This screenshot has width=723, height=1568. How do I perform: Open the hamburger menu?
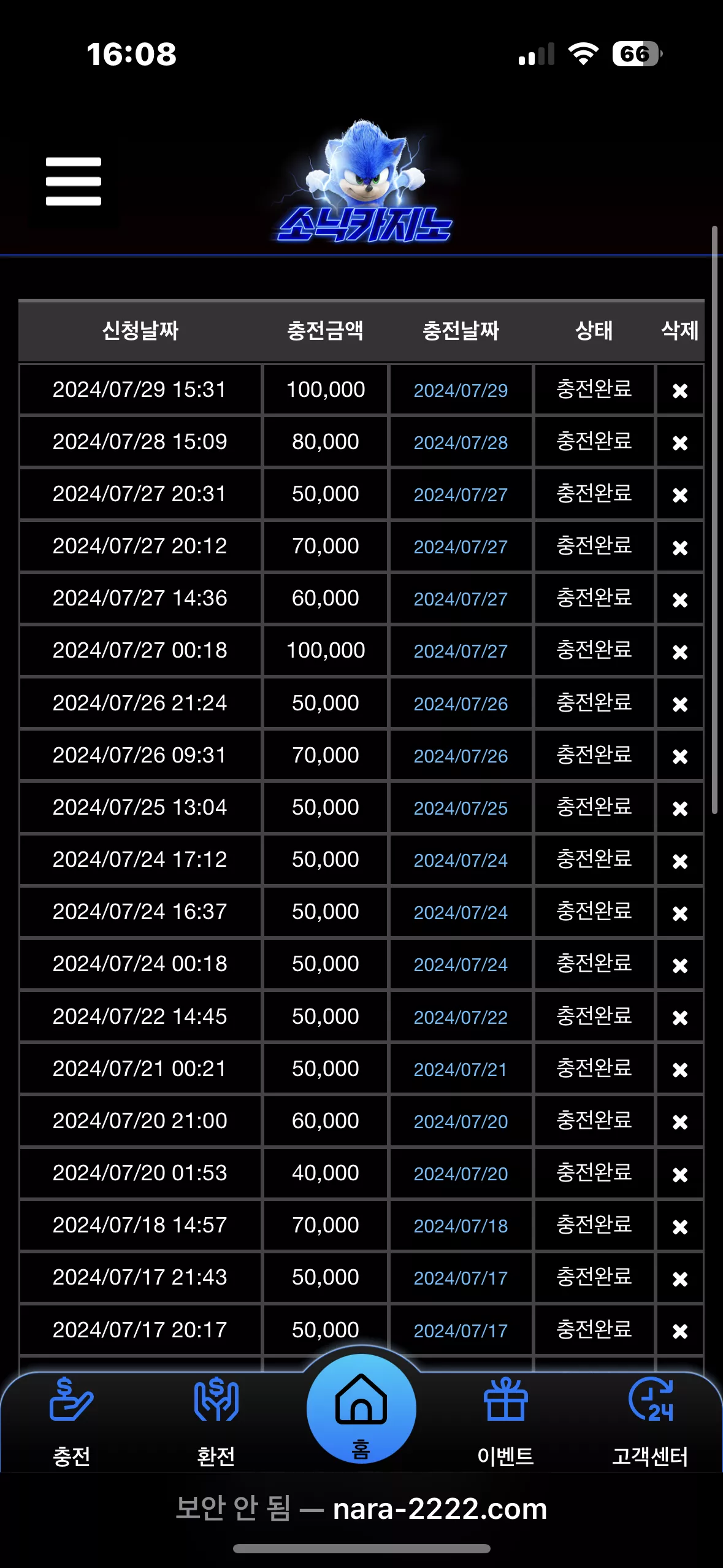point(74,181)
